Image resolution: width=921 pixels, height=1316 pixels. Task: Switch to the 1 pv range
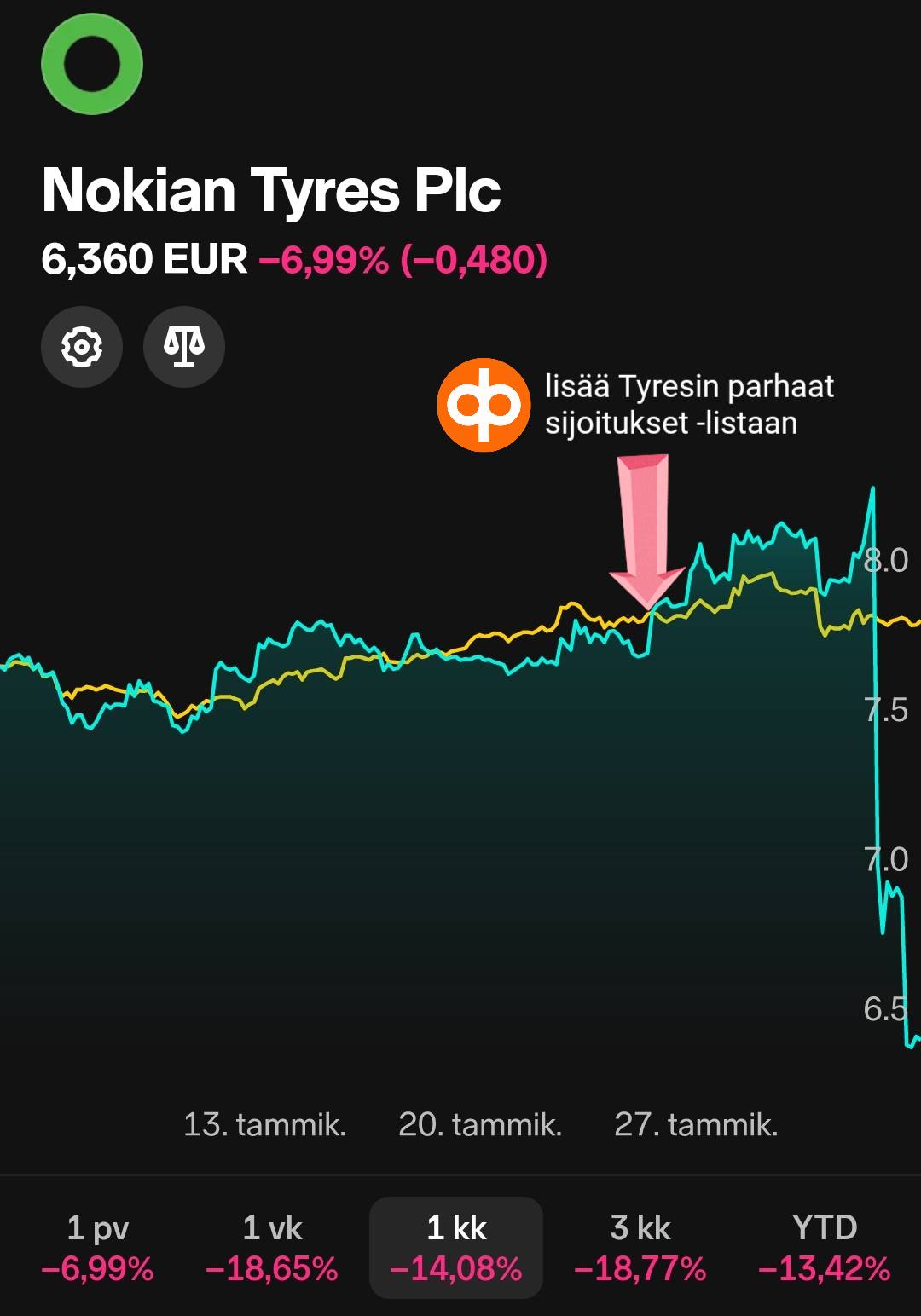[x=97, y=1247]
